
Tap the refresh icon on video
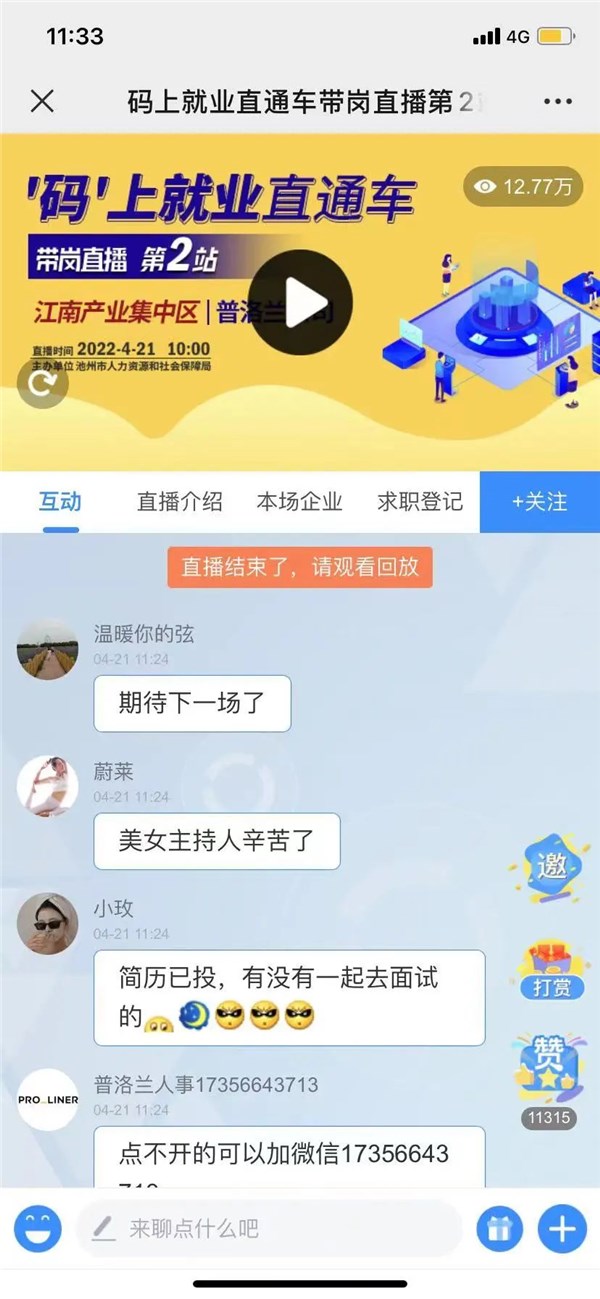(43, 384)
